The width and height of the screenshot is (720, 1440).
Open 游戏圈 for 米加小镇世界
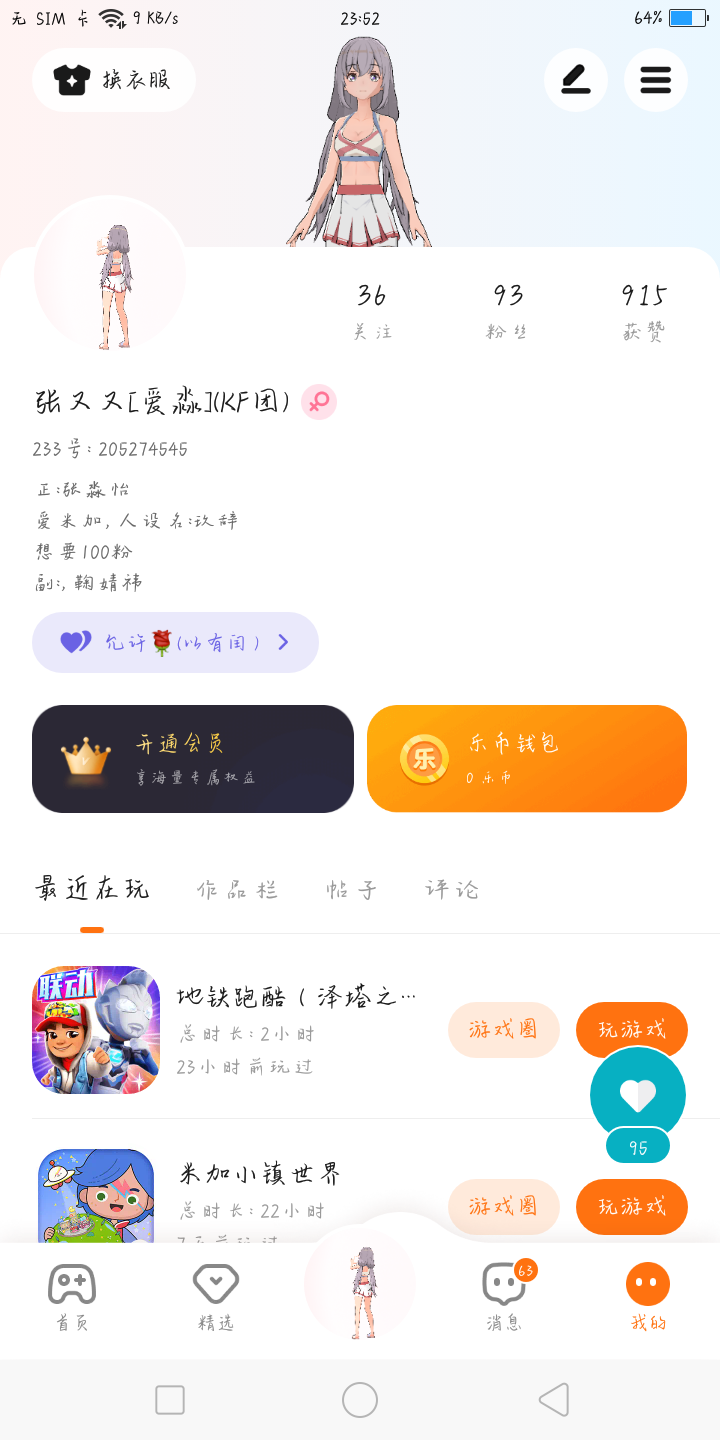503,1206
